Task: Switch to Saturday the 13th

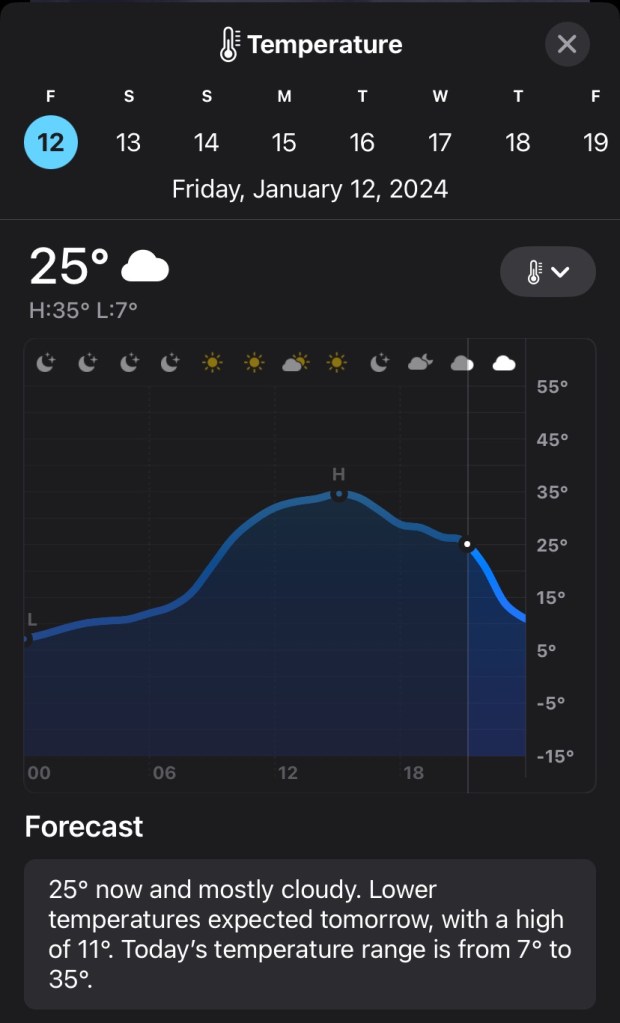Action: coord(128,142)
